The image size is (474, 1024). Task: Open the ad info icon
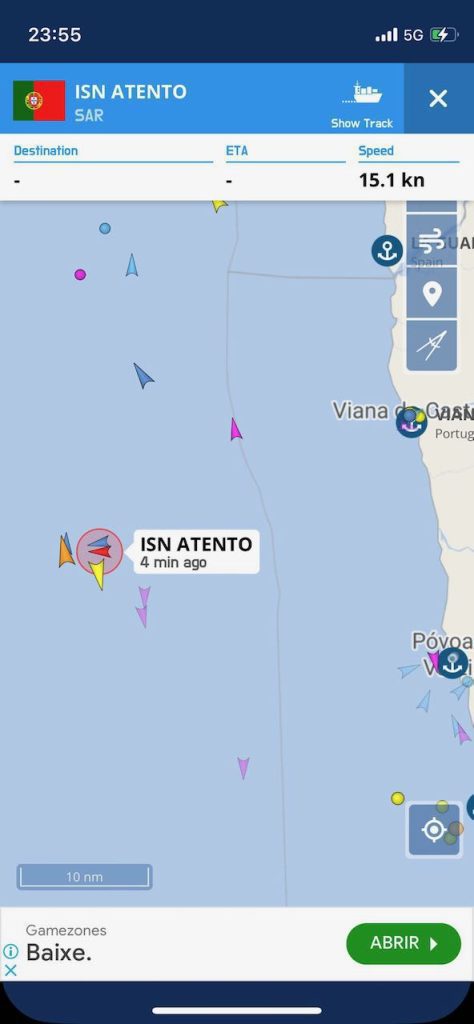pyautogui.click(x=10, y=951)
